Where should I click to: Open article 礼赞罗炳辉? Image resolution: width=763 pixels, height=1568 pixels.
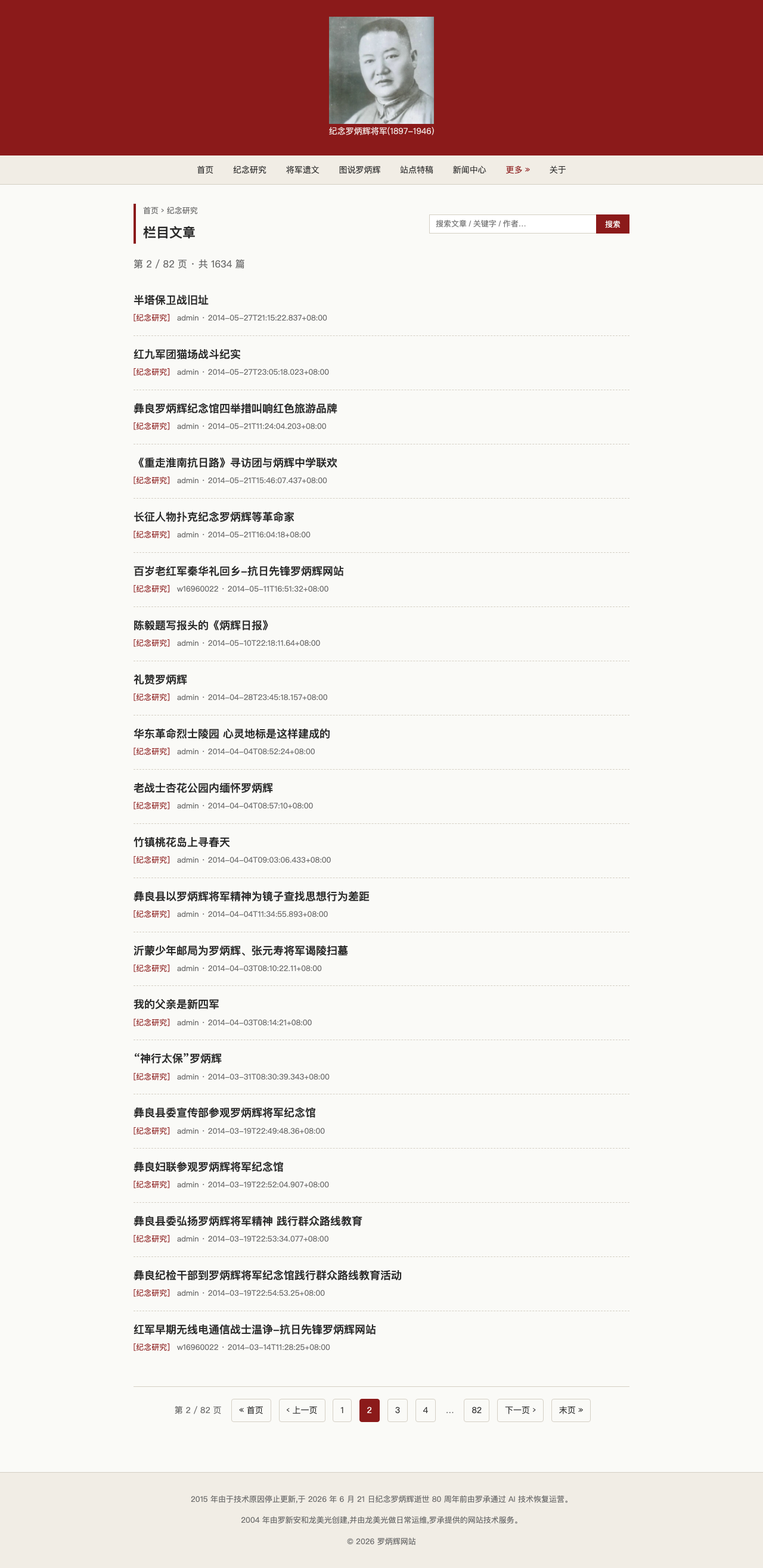(160, 679)
